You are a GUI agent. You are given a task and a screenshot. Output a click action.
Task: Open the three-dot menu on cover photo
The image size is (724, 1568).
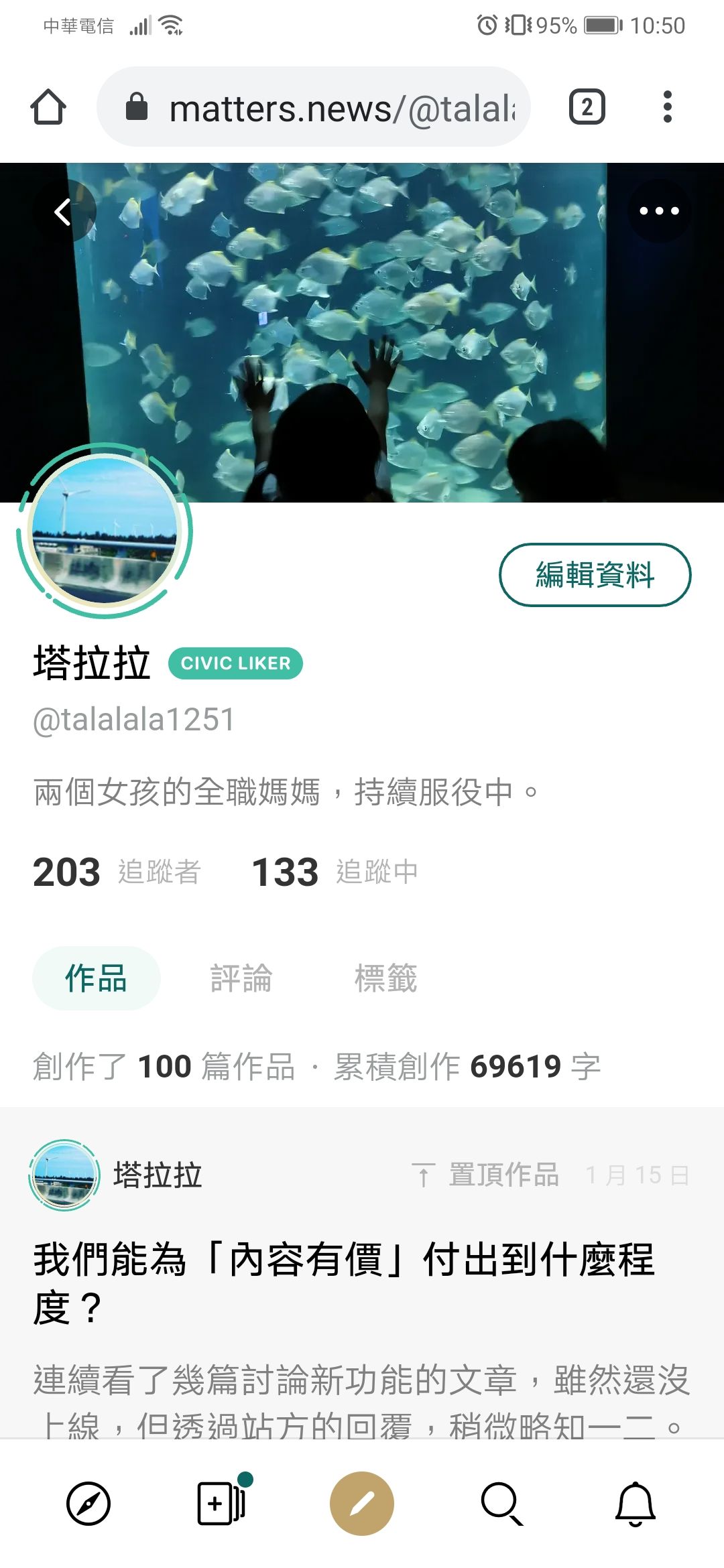pos(659,211)
